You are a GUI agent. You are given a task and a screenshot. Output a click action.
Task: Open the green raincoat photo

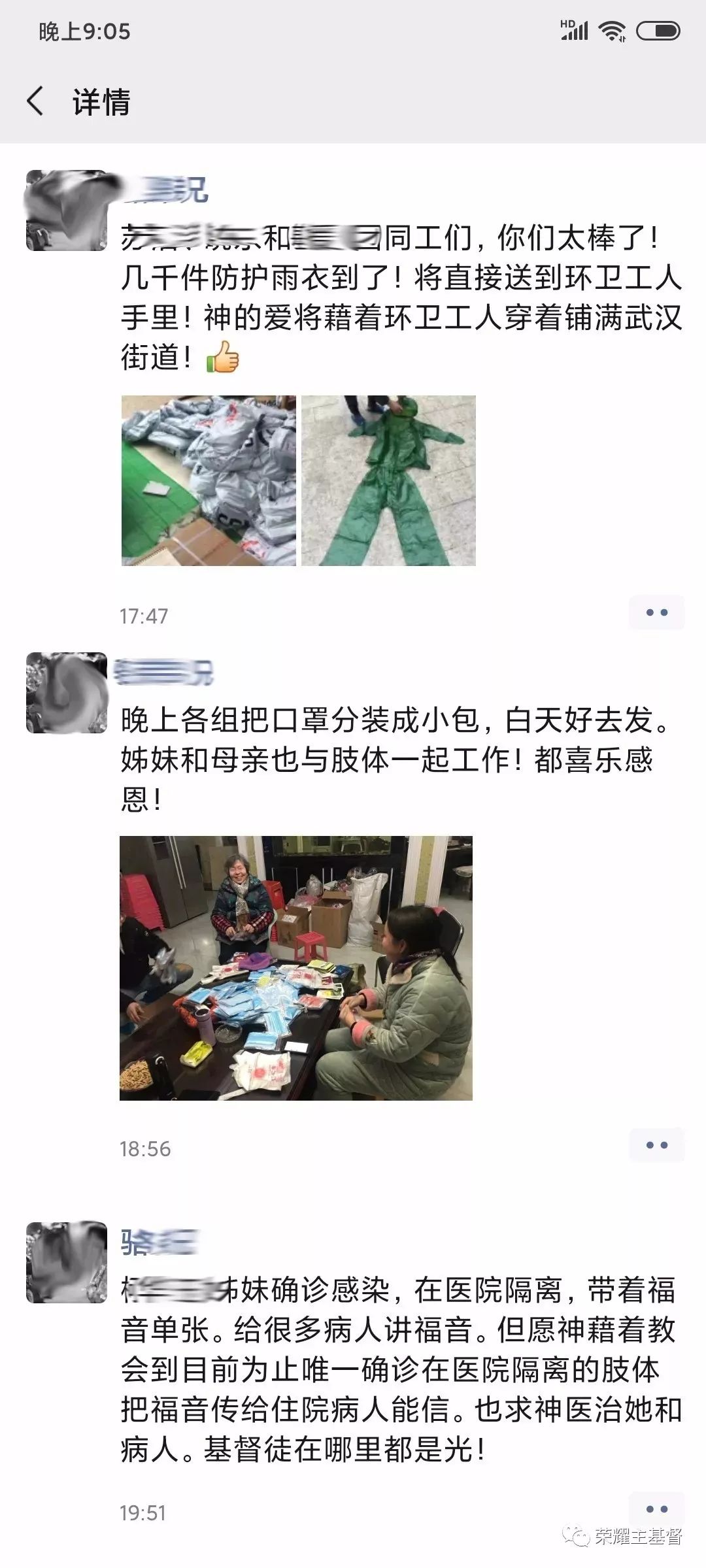[x=388, y=480]
